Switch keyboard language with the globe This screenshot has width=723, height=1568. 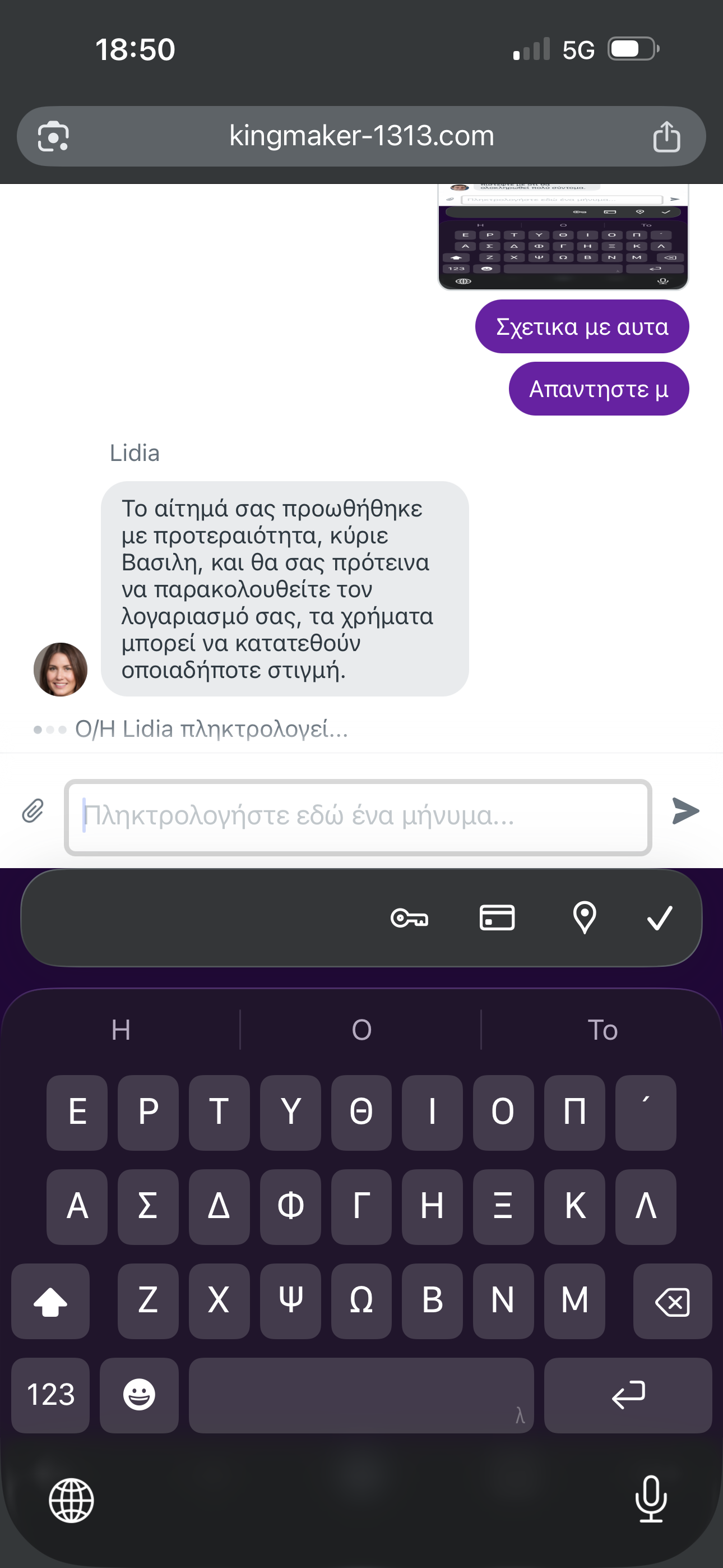[x=71, y=1500]
